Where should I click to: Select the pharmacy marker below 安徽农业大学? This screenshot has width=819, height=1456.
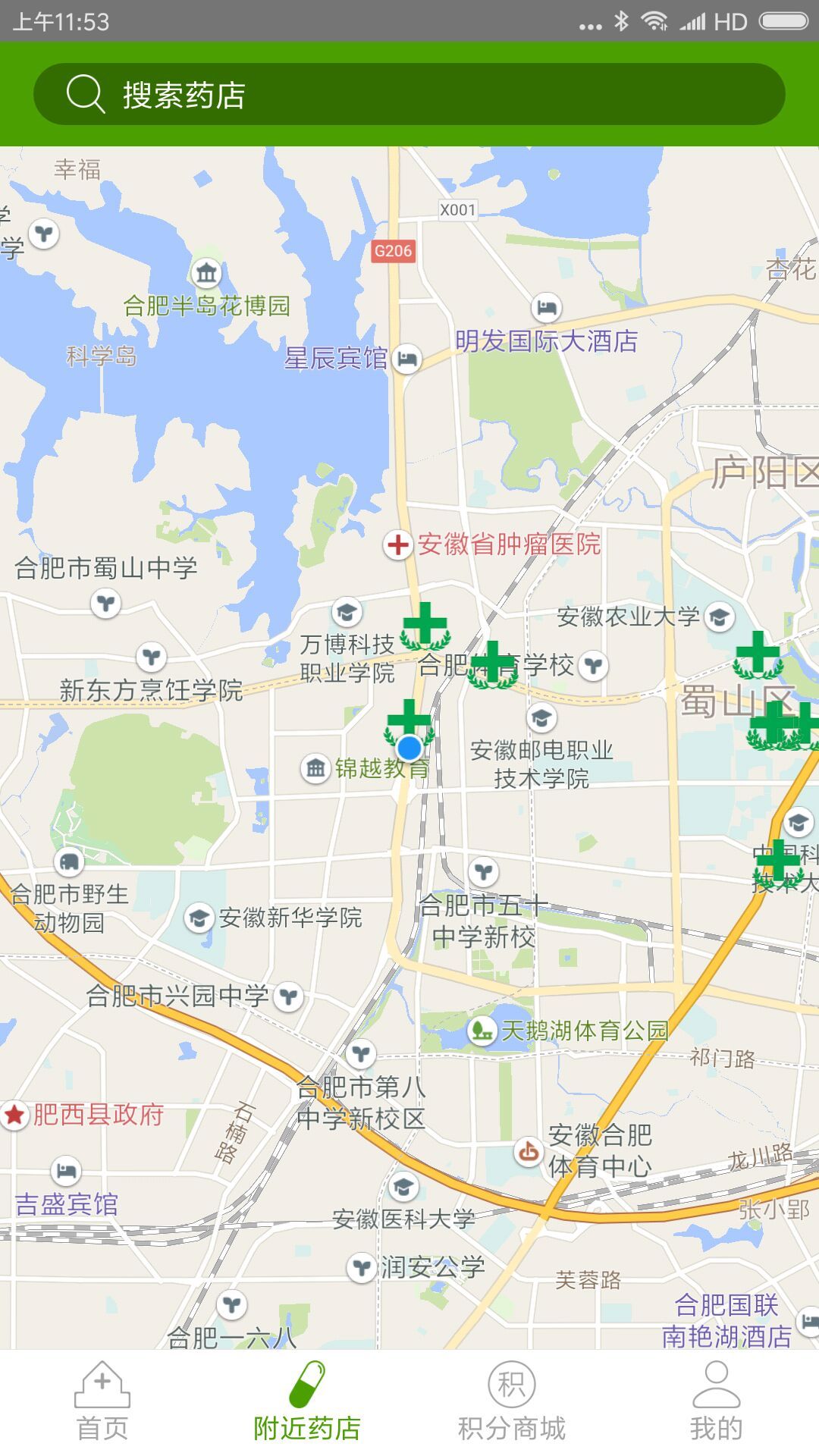click(758, 654)
